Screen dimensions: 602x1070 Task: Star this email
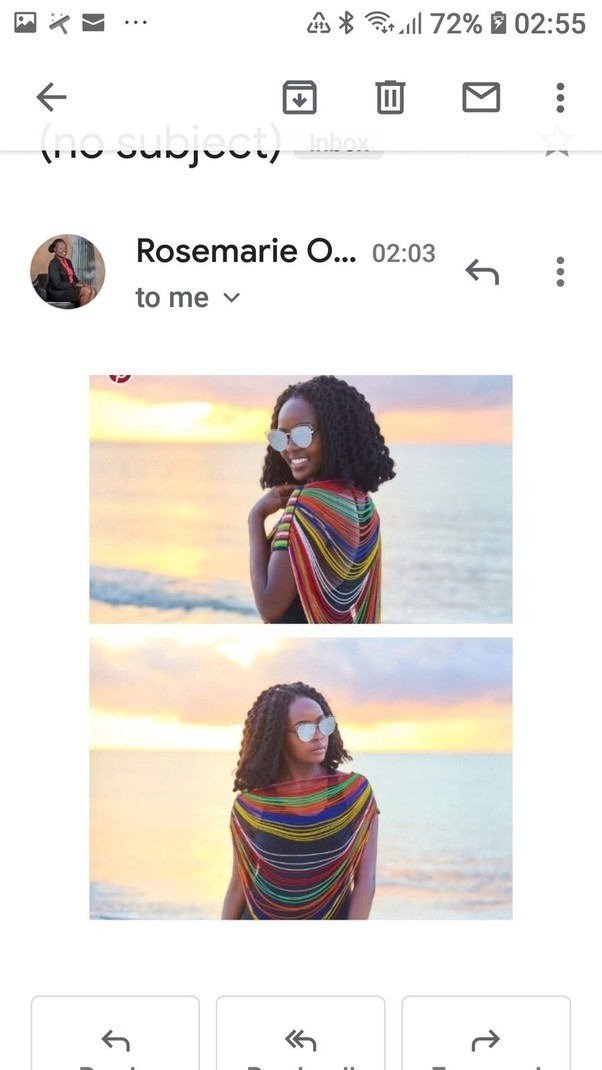coord(557,145)
